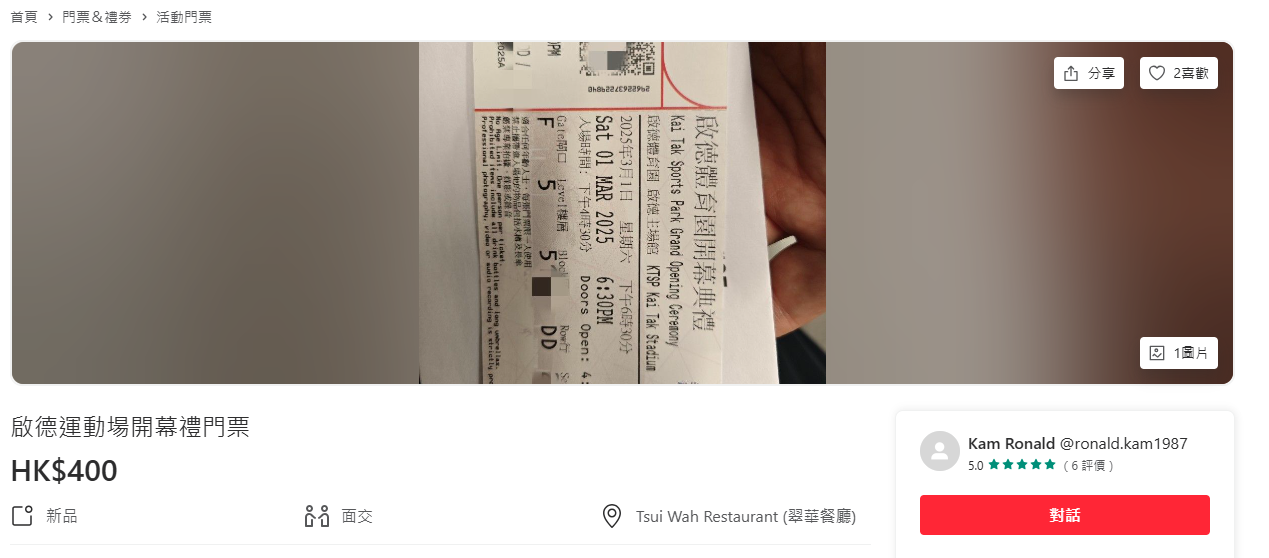View the ticket photo full size
This screenshot has height=558, width=1269.
pyautogui.click(x=621, y=213)
